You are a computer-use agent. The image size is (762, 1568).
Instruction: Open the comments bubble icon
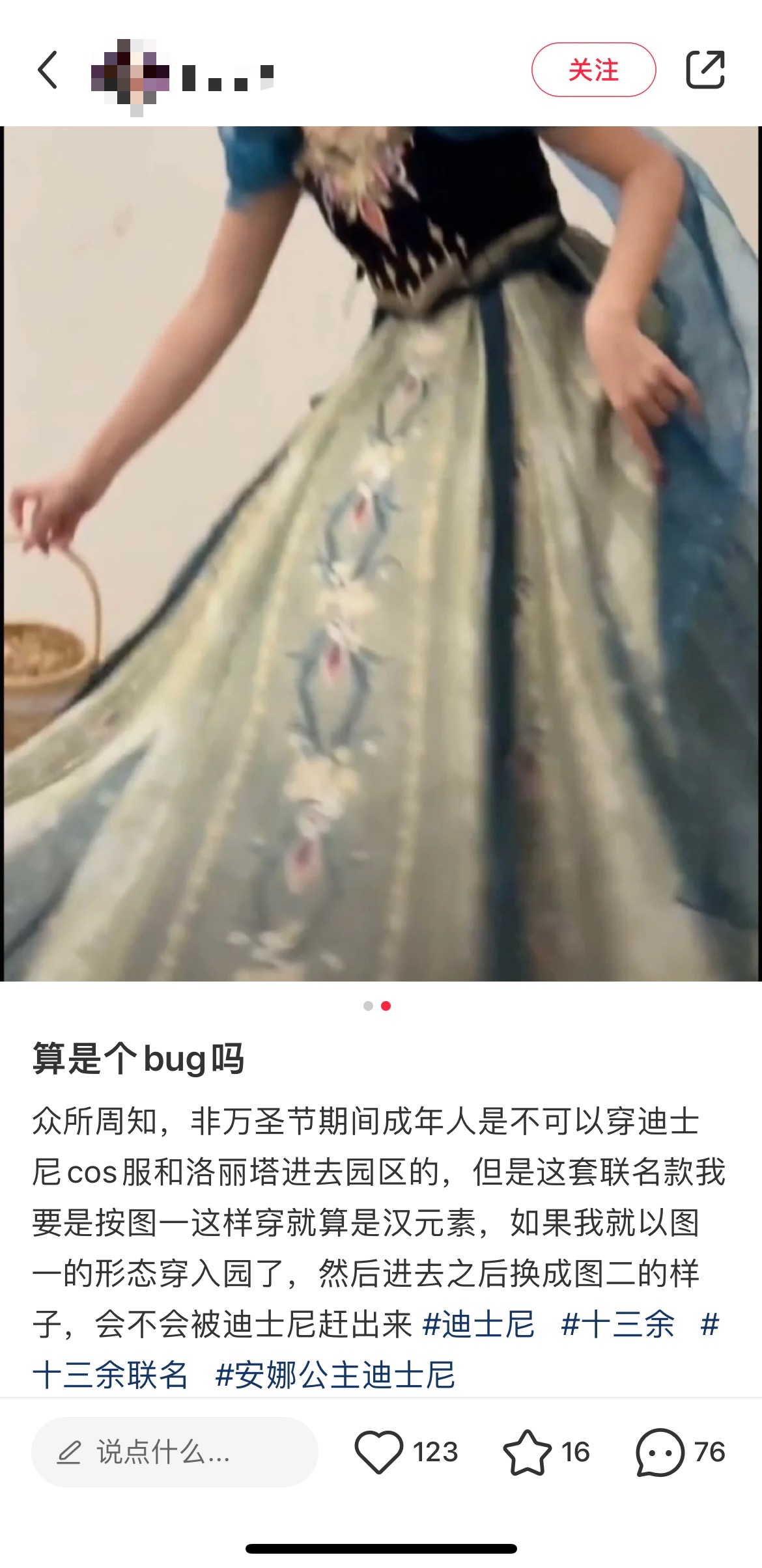tap(660, 1452)
